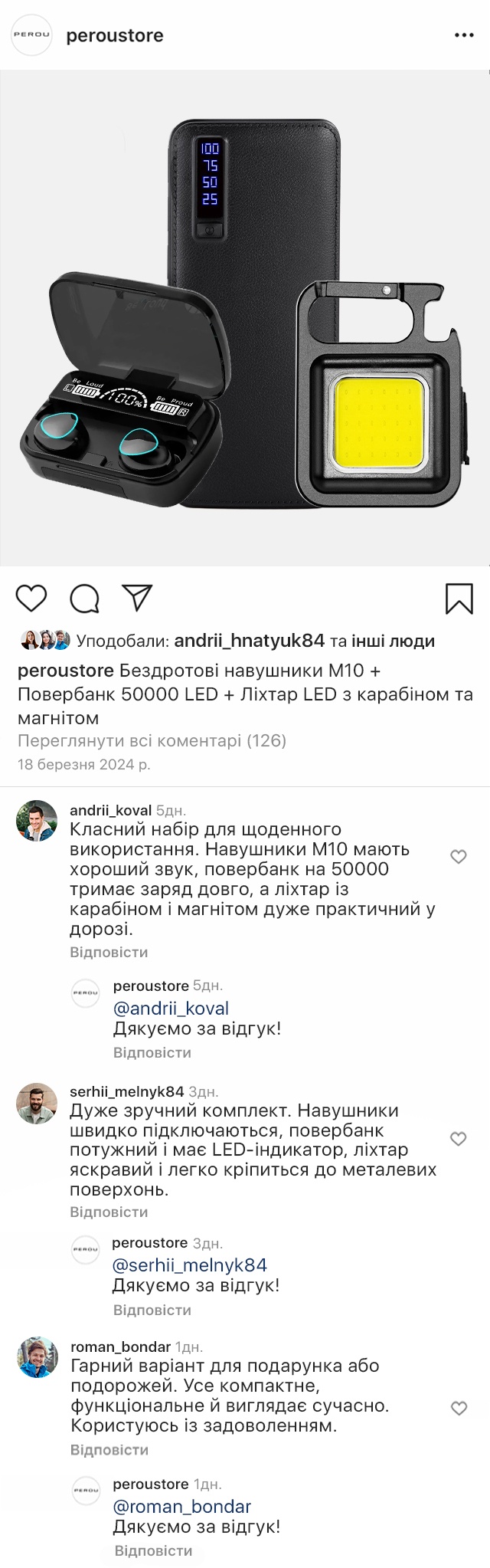The width and height of the screenshot is (490, 1568).
Task: Open serhii_melnyk84's profile picture
Action: pos(37,1104)
